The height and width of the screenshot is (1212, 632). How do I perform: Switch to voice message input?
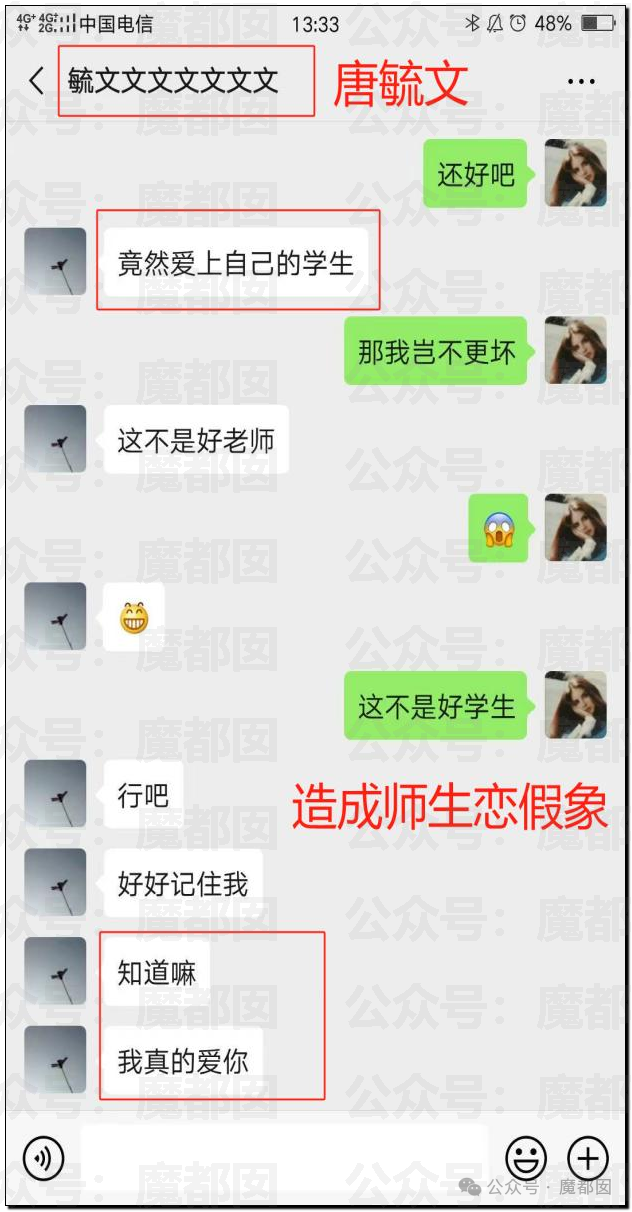pyautogui.click(x=43, y=1158)
